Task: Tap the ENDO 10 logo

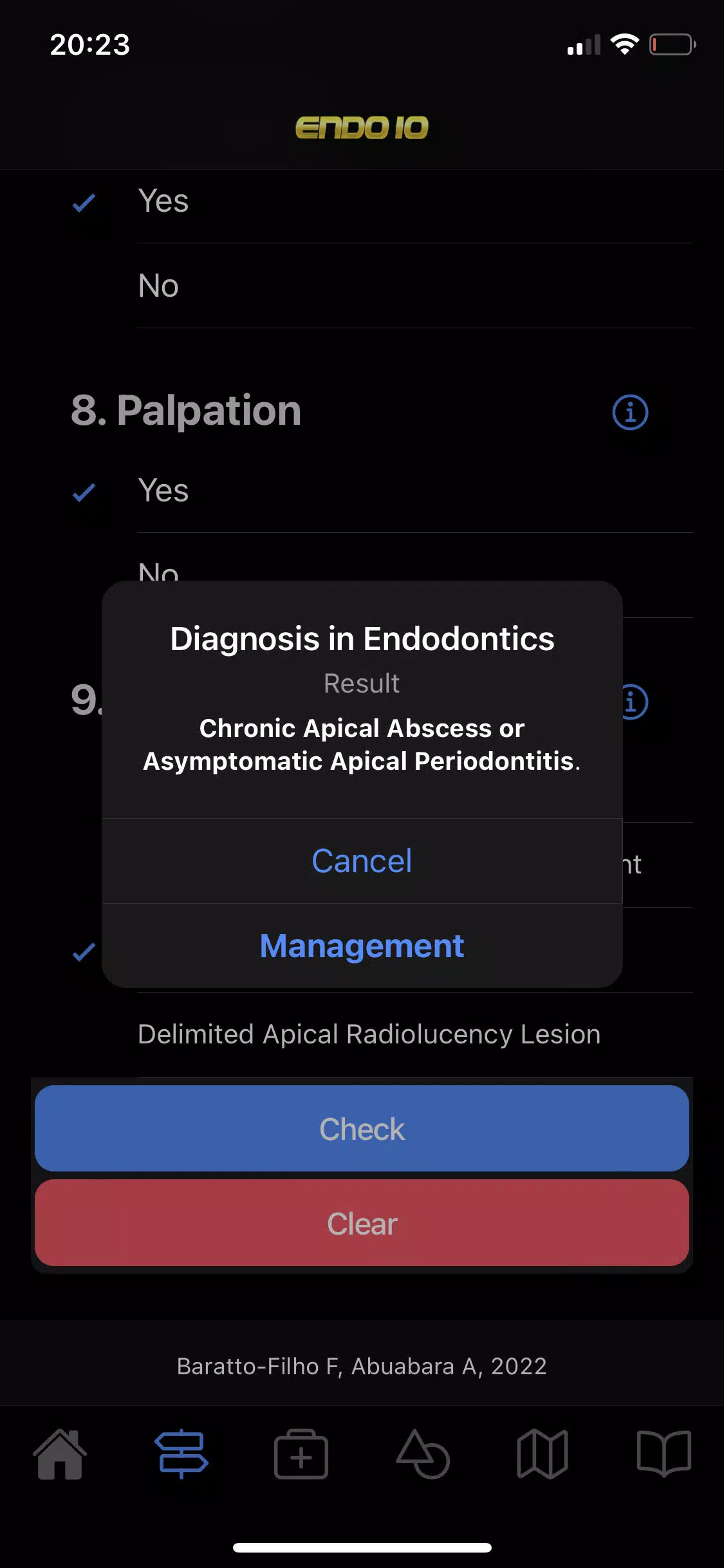Action: [x=362, y=126]
